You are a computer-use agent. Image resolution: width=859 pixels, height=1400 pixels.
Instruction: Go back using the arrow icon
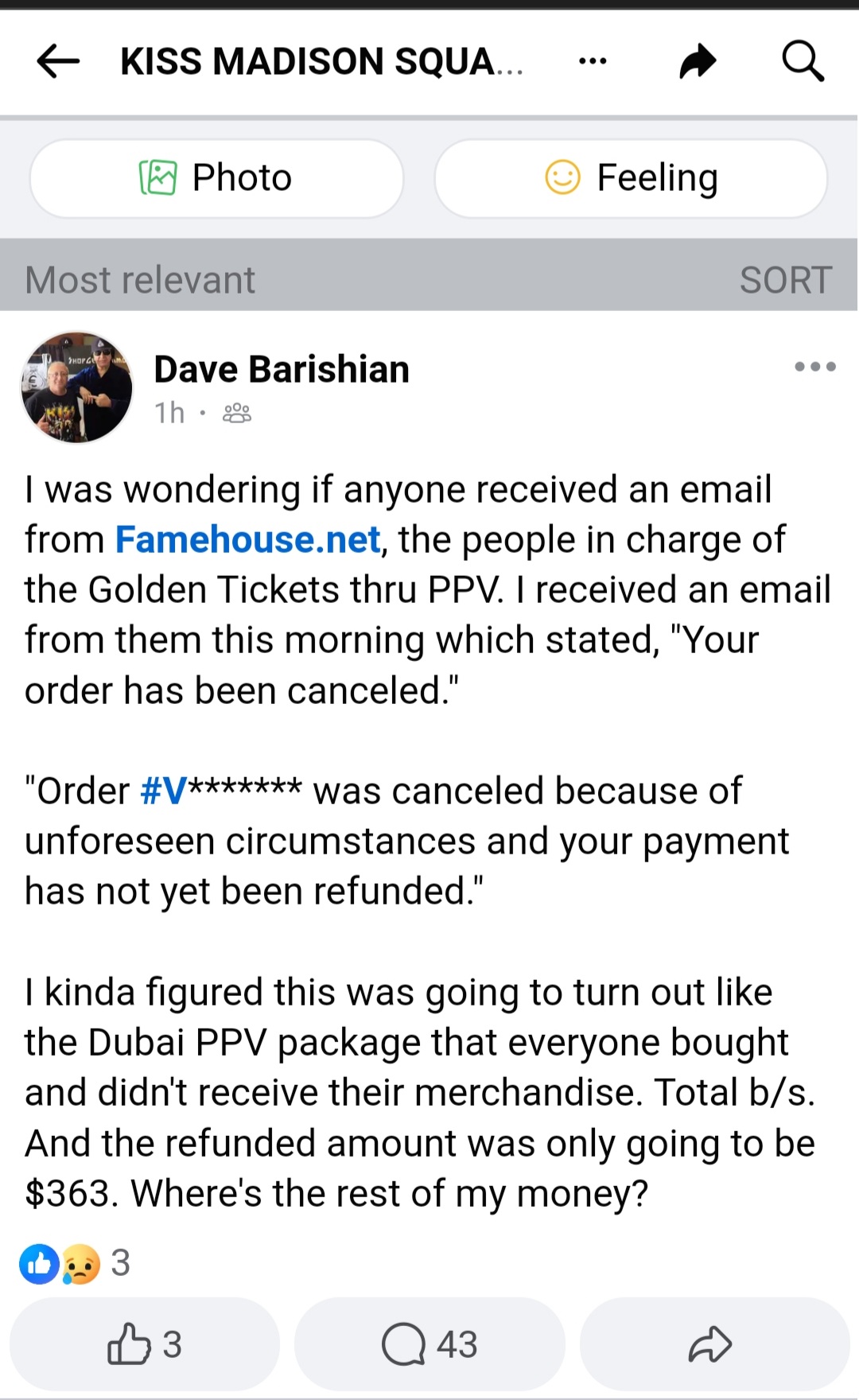(x=58, y=61)
